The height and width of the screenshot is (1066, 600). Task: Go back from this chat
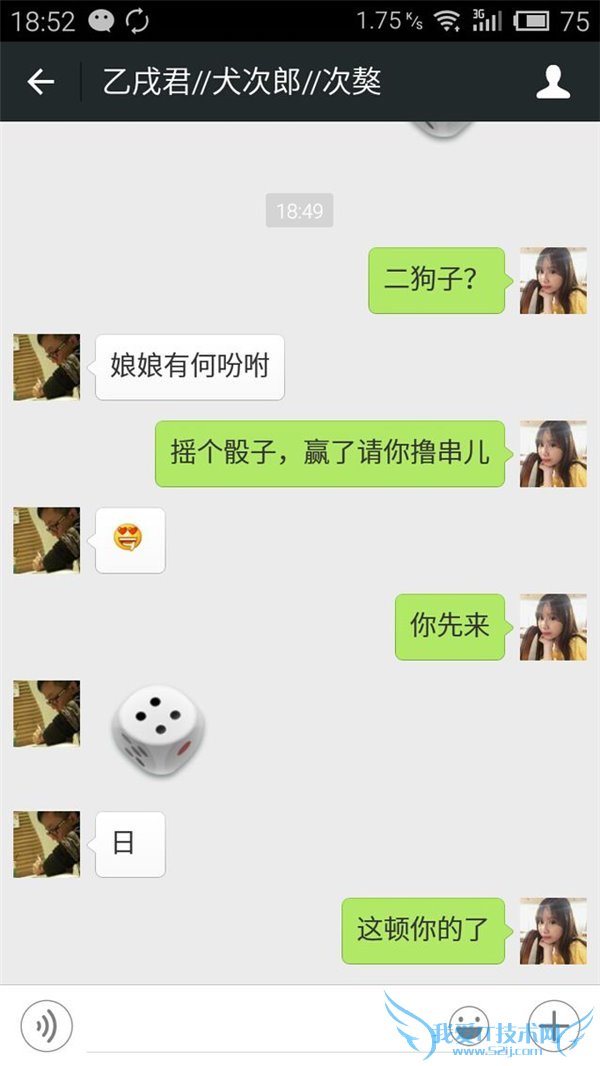(41, 82)
